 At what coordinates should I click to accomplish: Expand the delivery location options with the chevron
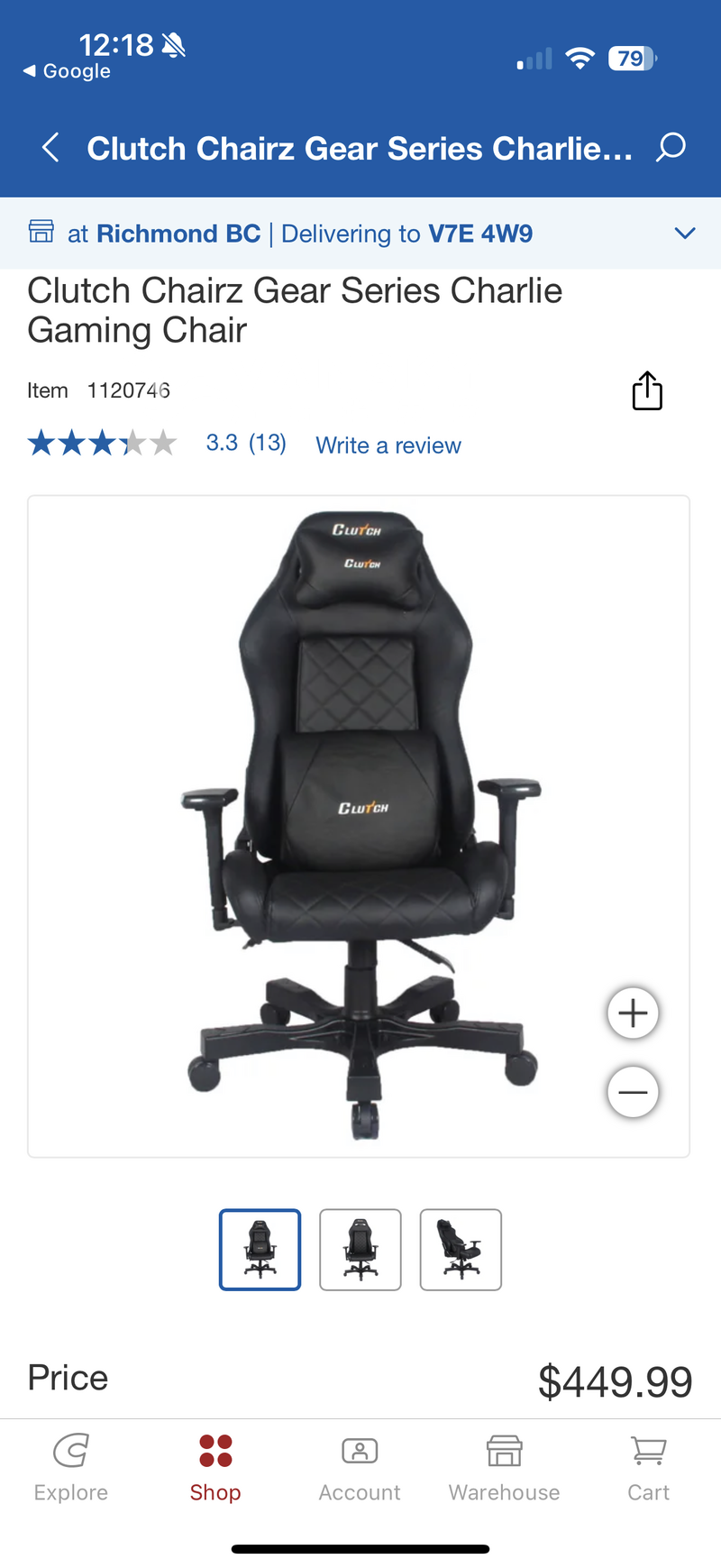click(685, 233)
